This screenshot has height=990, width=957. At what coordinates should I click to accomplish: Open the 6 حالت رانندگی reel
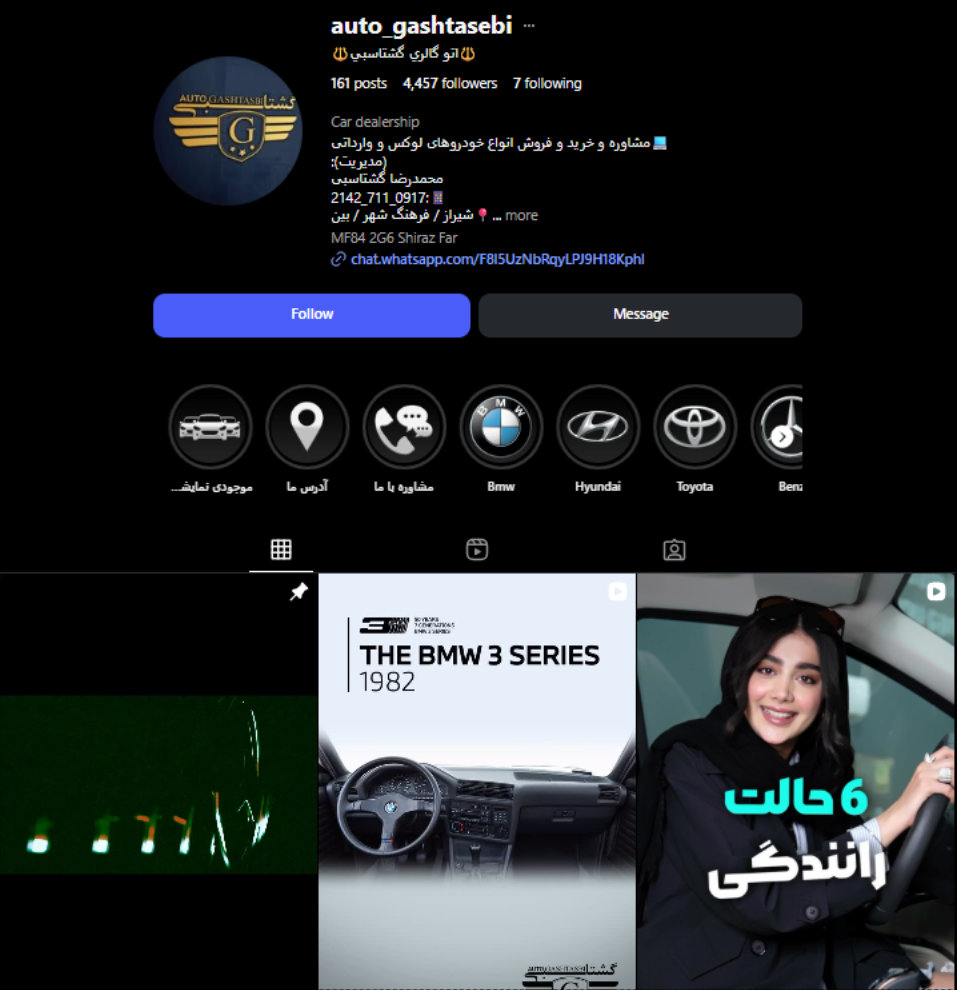[796, 781]
